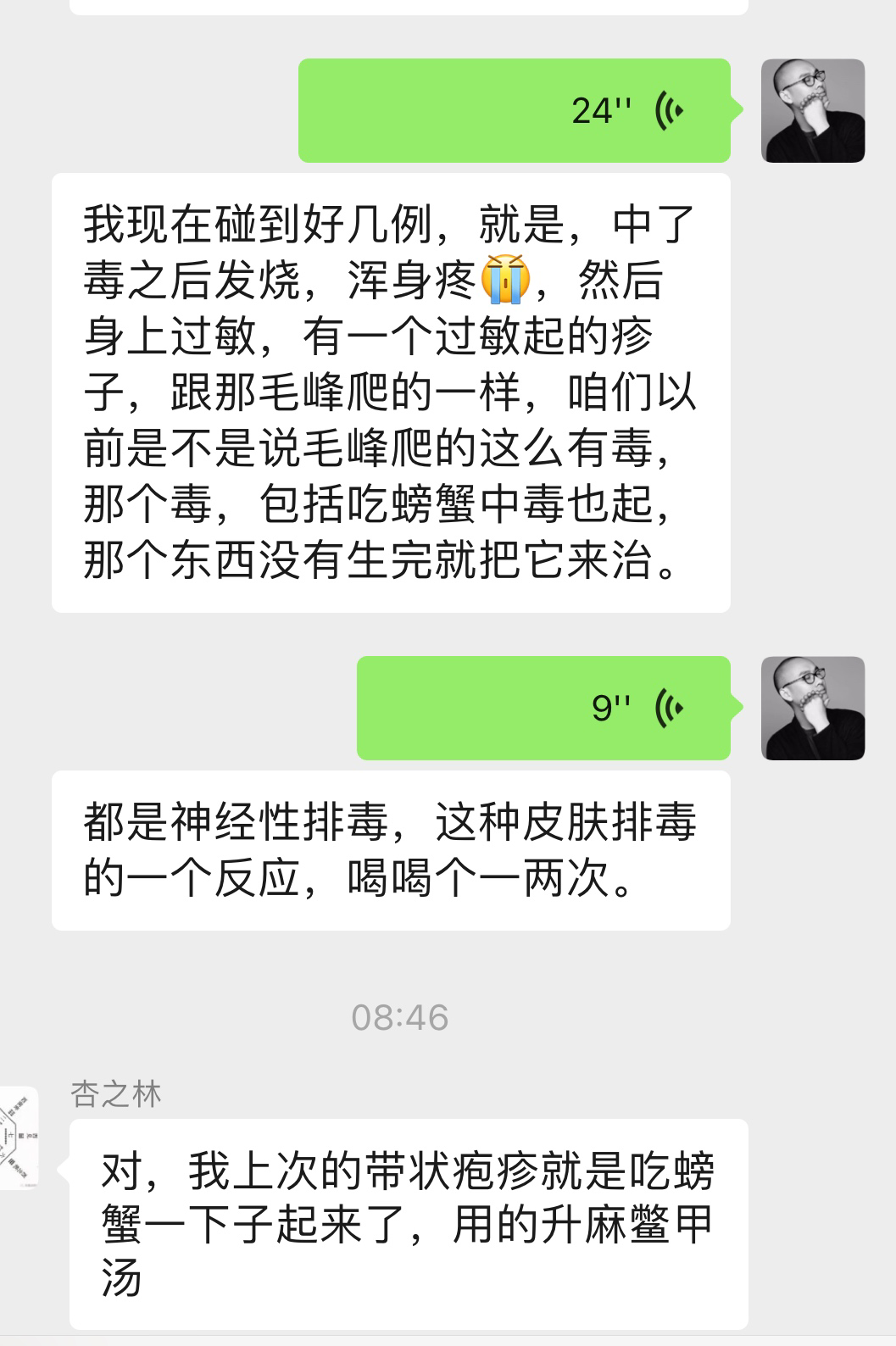The height and width of the screenshot is (1346, 896).
Task: Select the 9'' duration label
Action: (x=610, y=707)
